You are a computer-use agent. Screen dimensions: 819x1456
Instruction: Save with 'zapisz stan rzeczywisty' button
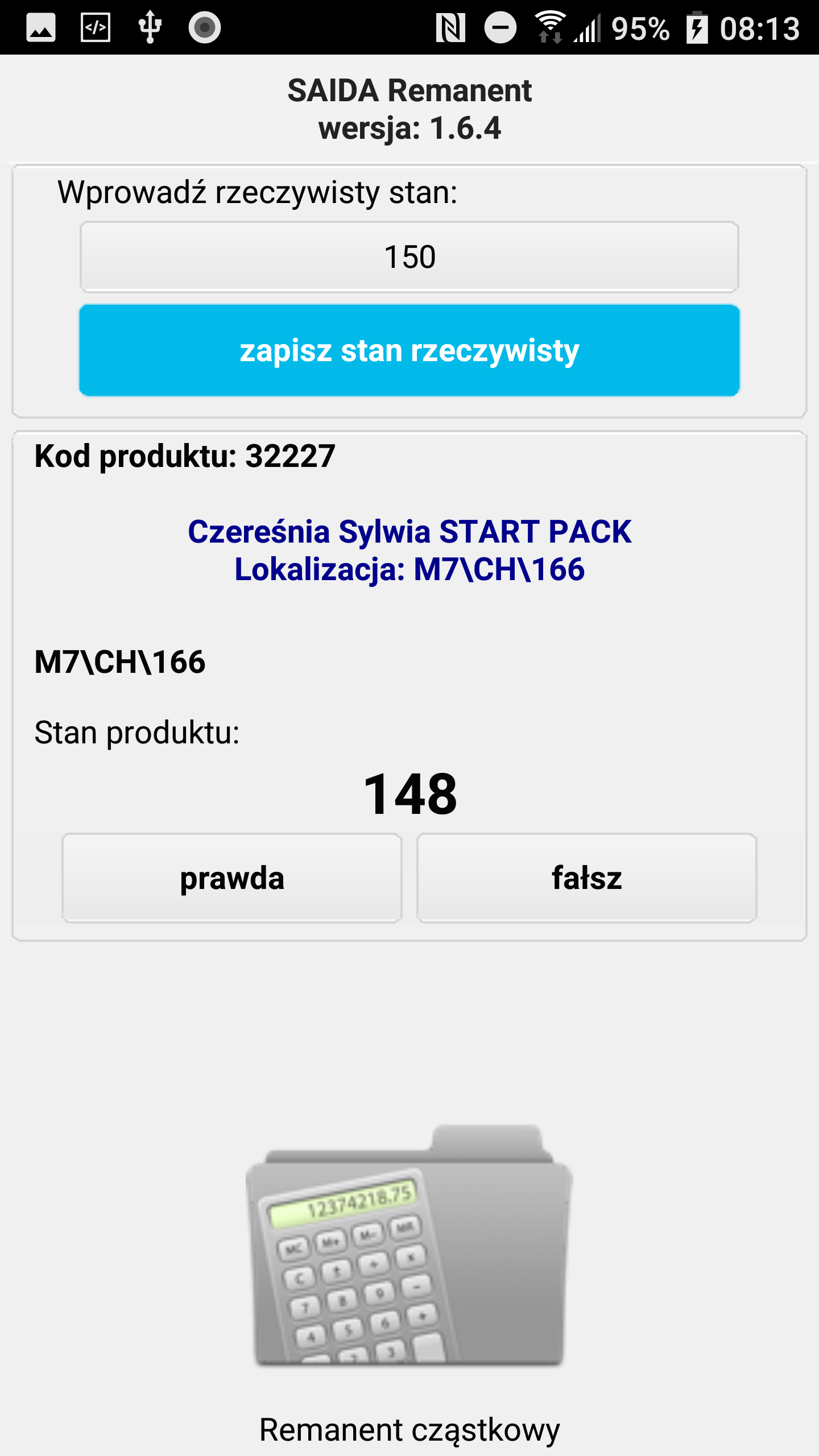coord(409,350)
